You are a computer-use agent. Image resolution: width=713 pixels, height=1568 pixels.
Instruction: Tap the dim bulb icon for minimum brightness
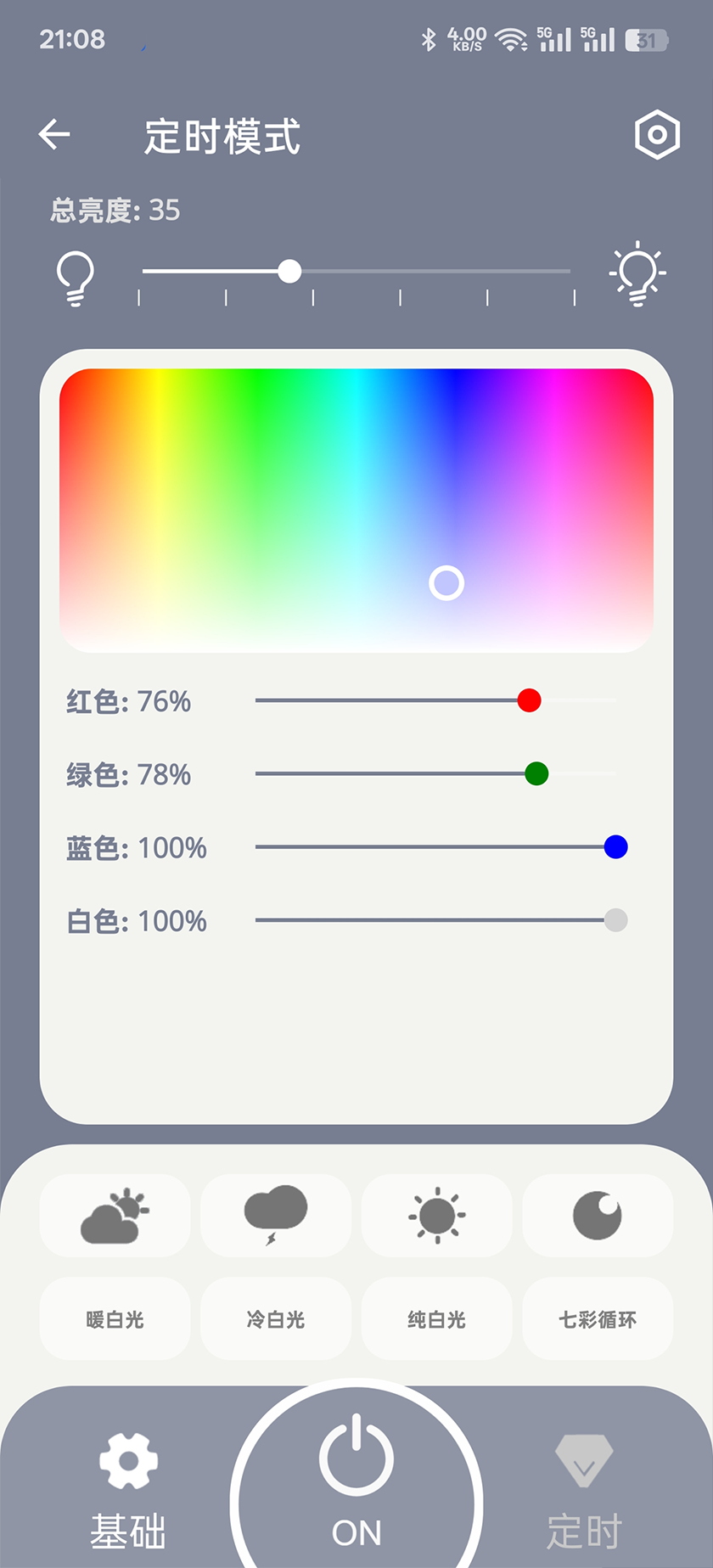[x=75, y=278]
